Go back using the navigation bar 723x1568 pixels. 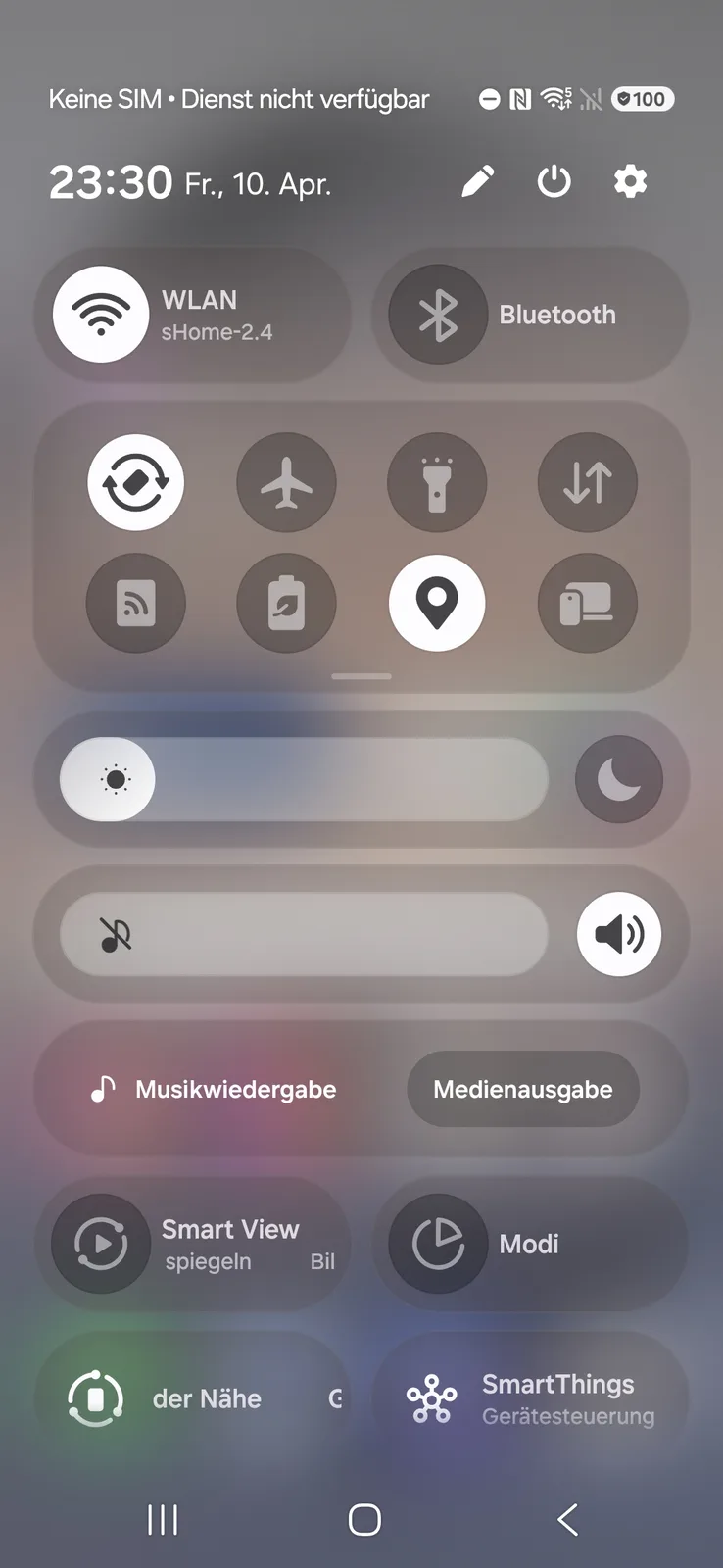(x=567, y=1520)
